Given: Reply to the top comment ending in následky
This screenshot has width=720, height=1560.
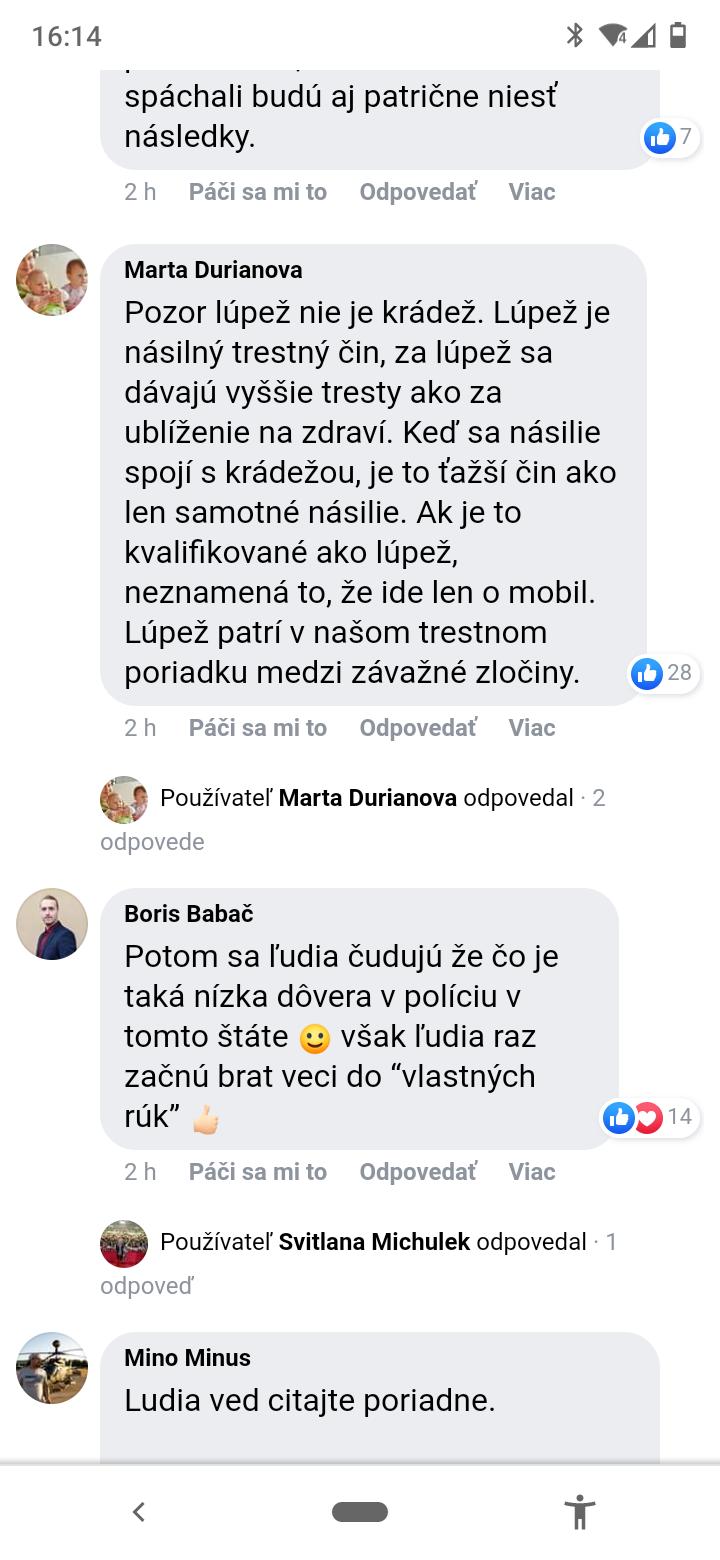Looking at the screenshot, I should [418, 192].
